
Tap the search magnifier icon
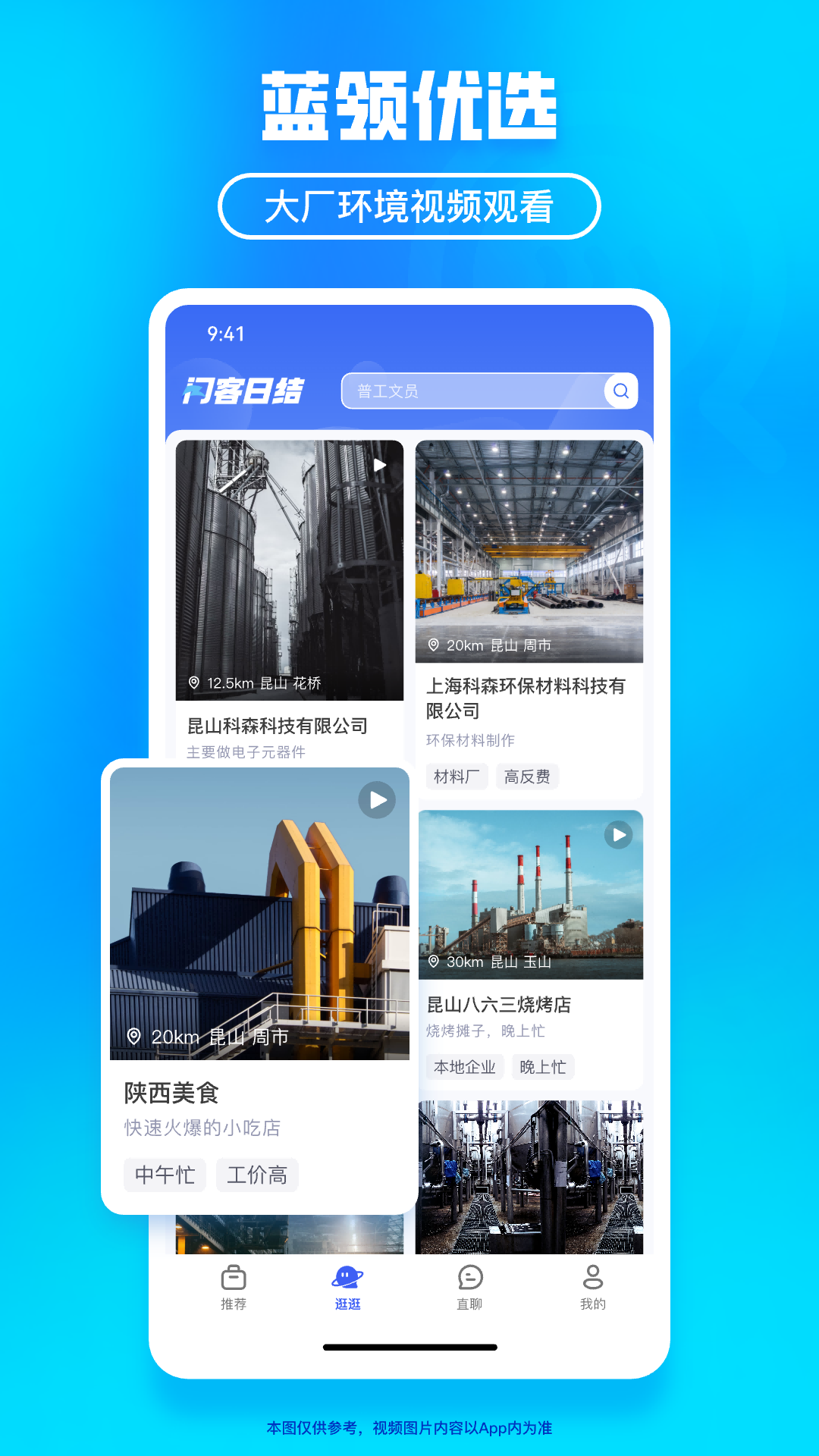tap(620, 391)
